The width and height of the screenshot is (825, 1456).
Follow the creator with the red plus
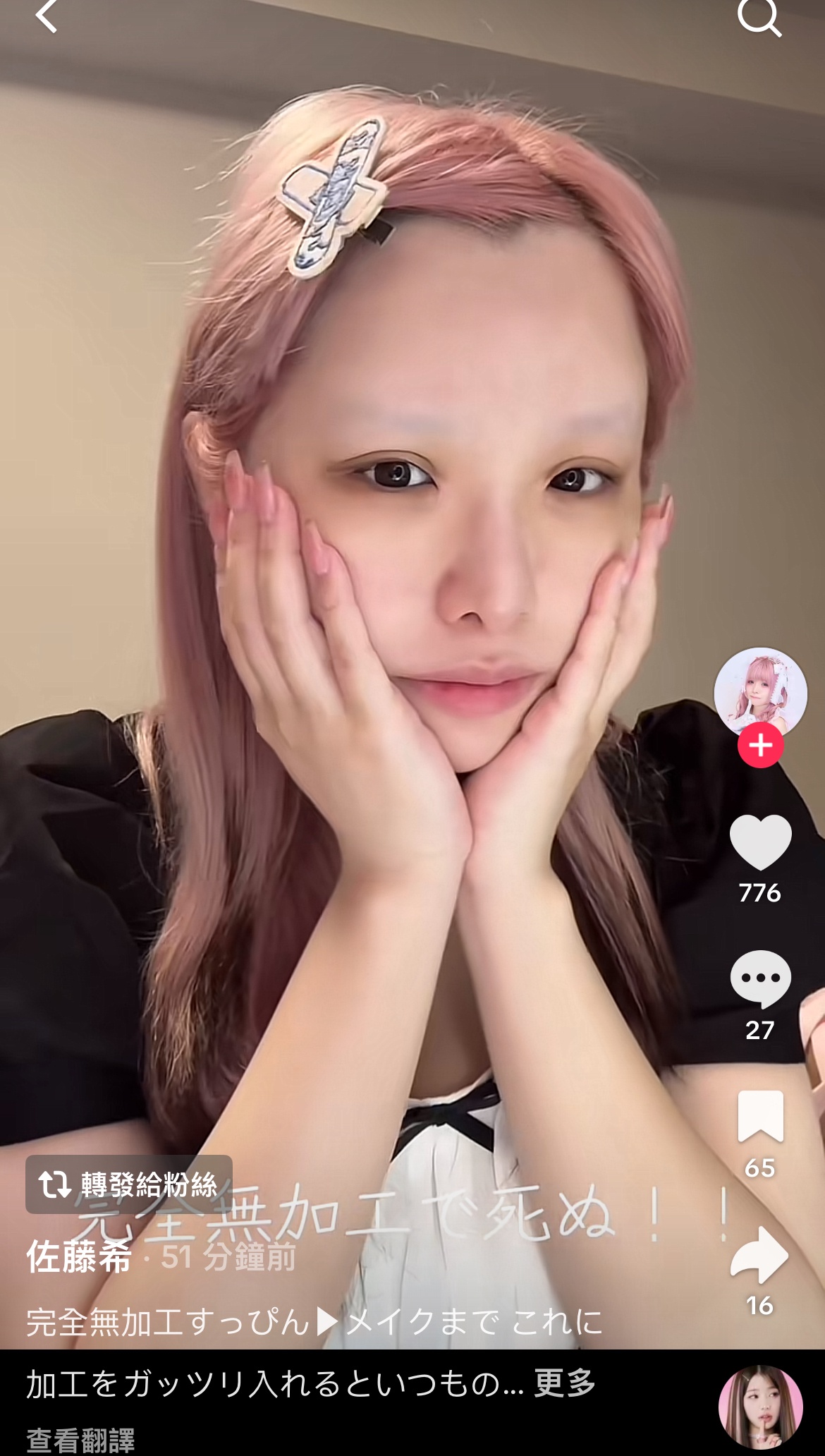(760, 745)
